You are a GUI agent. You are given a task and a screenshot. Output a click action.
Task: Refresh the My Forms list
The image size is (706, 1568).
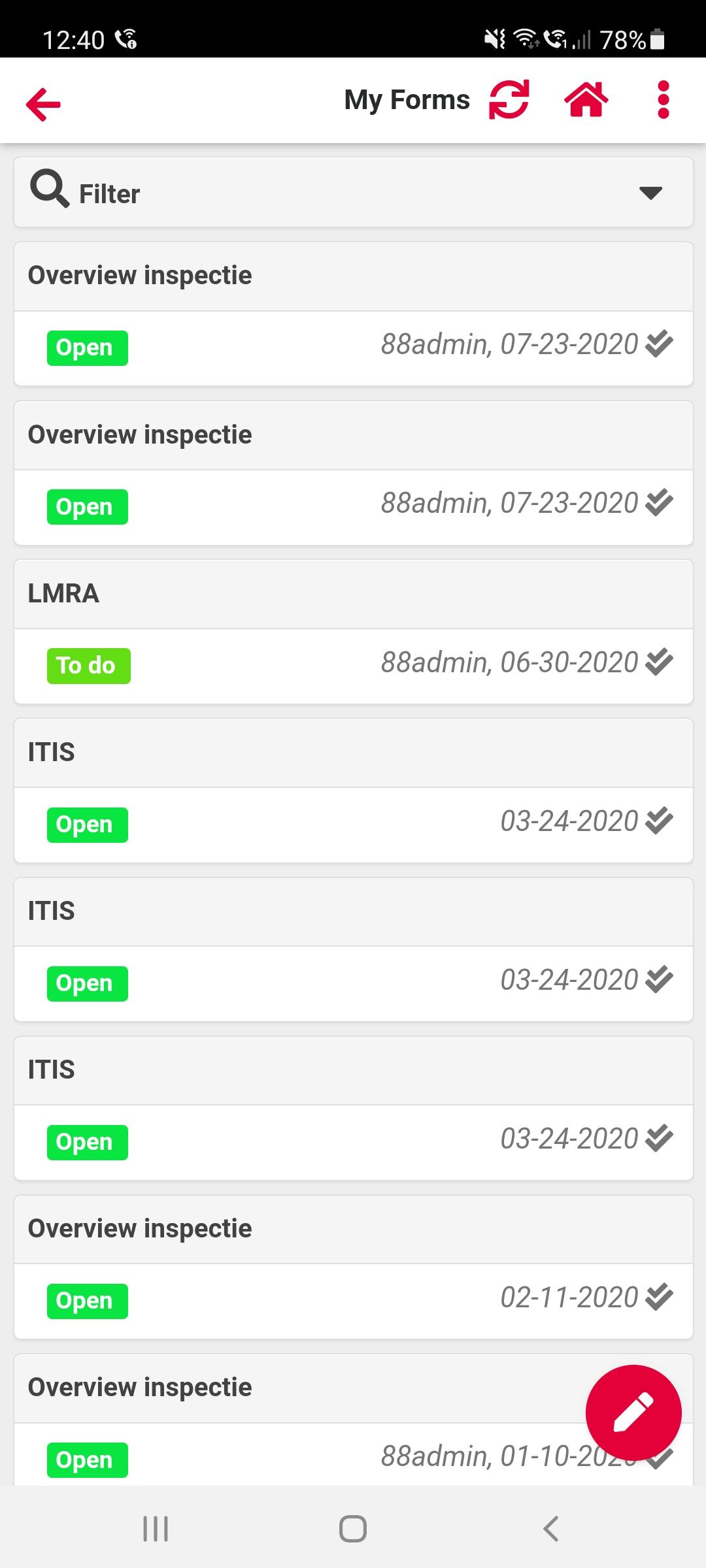(x=509, y=100)
